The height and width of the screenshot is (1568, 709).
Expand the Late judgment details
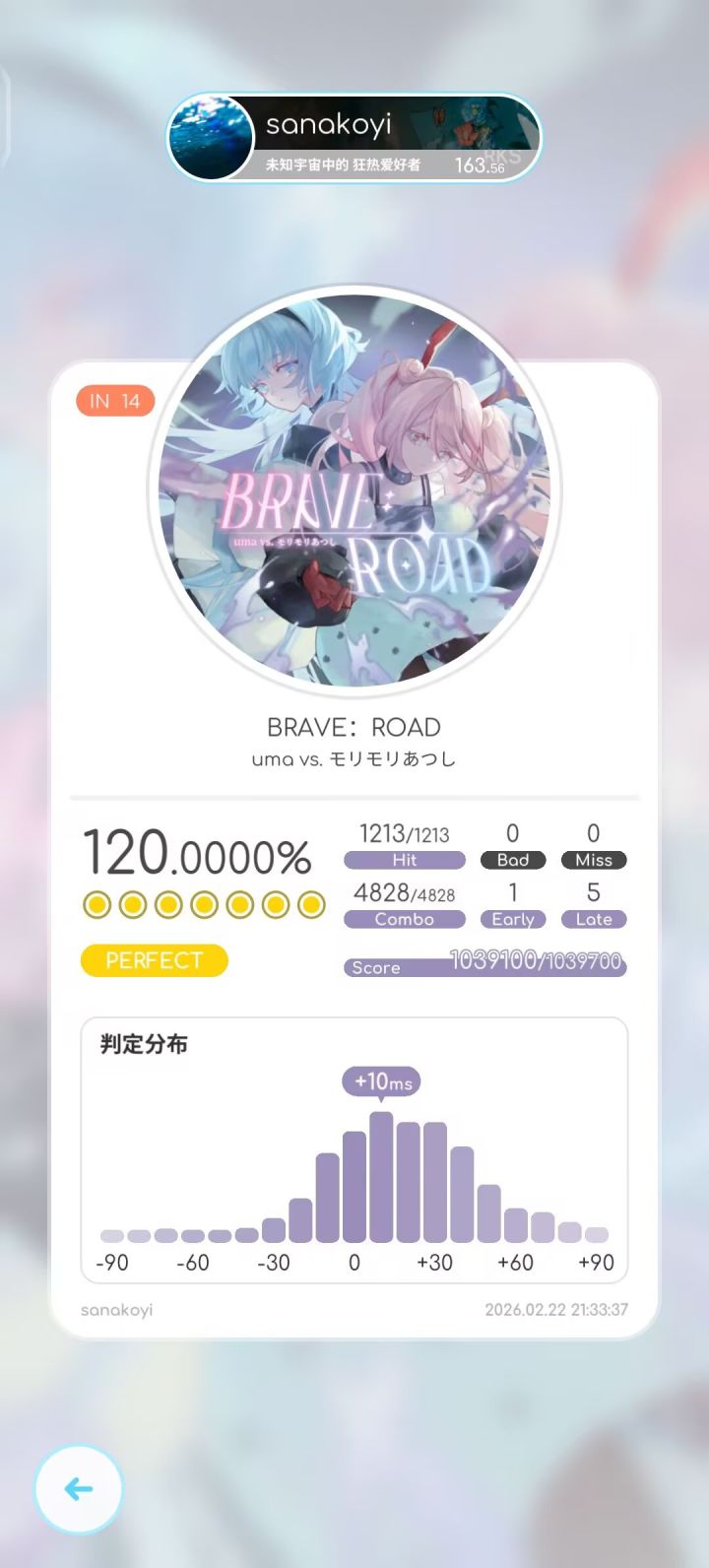coord(593,918)
